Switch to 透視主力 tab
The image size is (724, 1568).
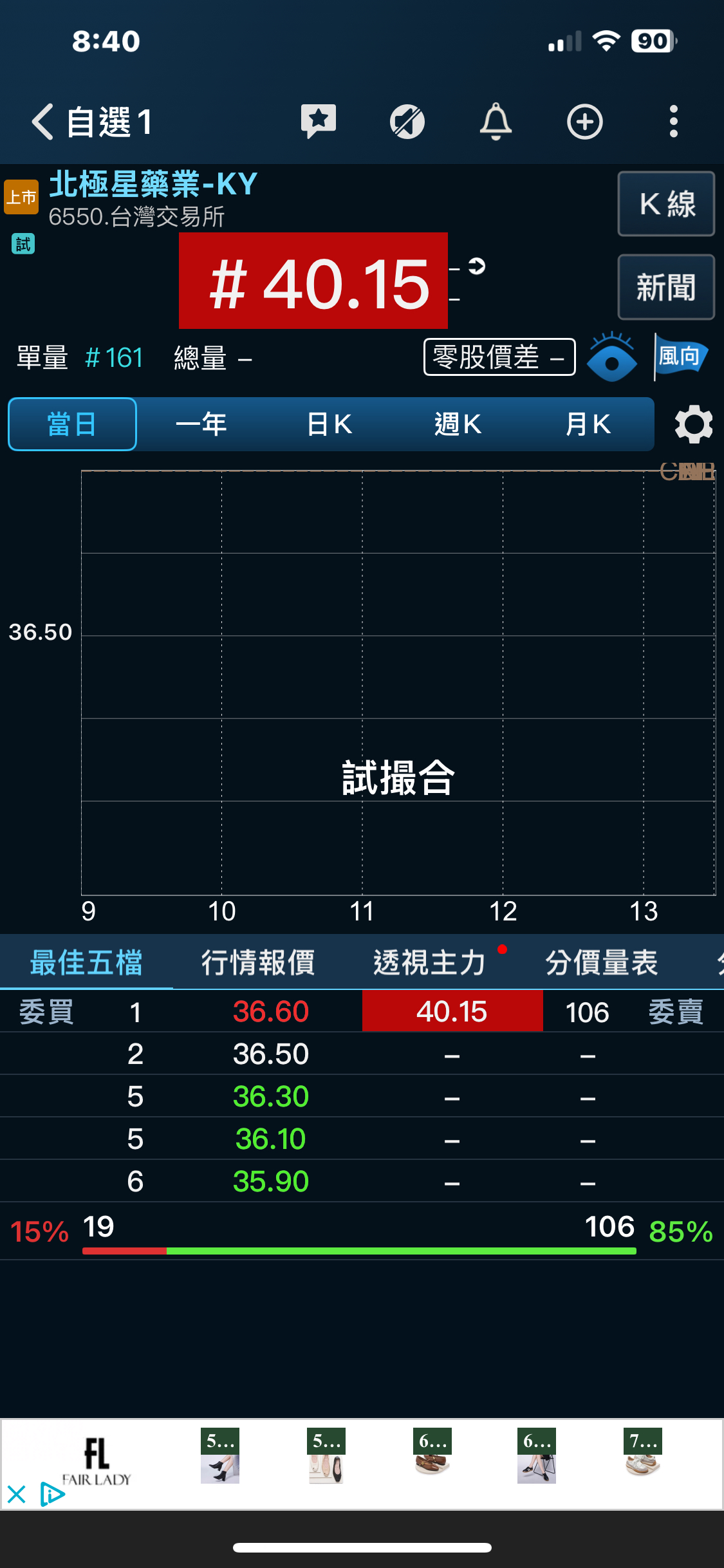coord(430,963)
